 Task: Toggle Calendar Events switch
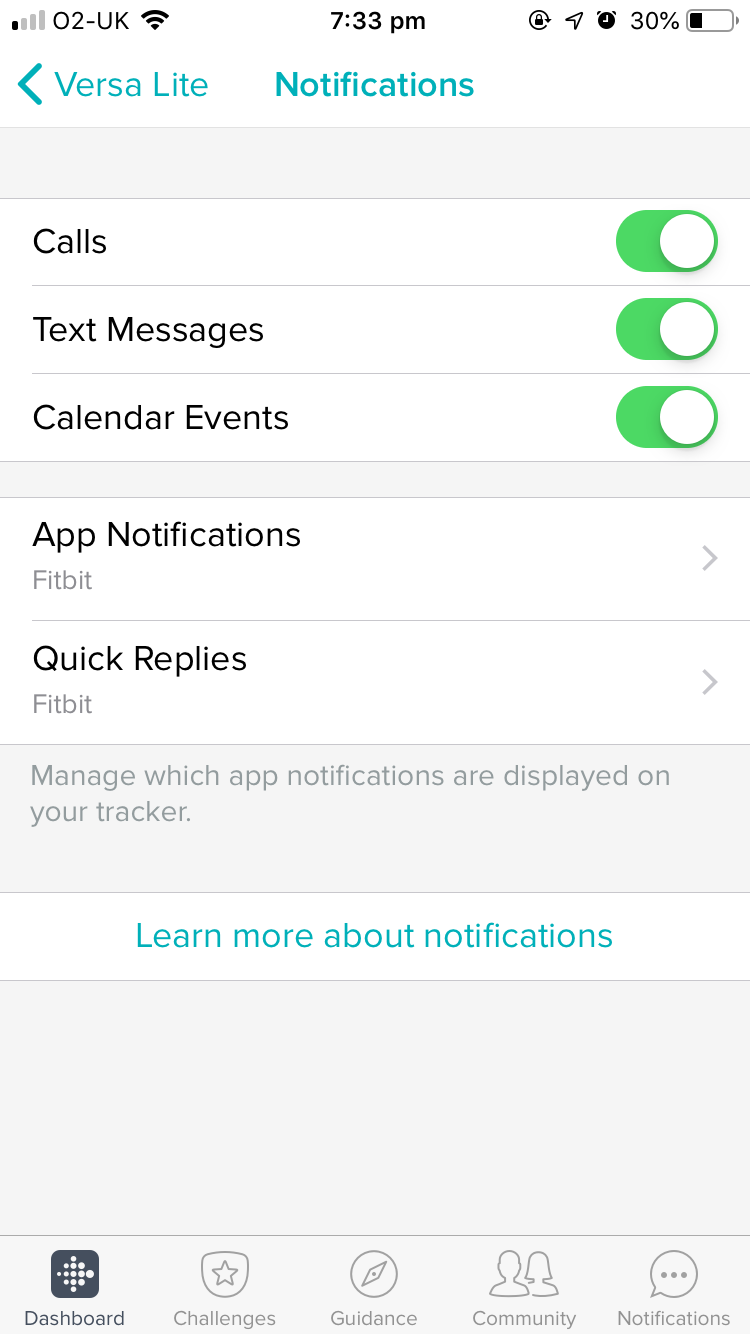point(666,417)
